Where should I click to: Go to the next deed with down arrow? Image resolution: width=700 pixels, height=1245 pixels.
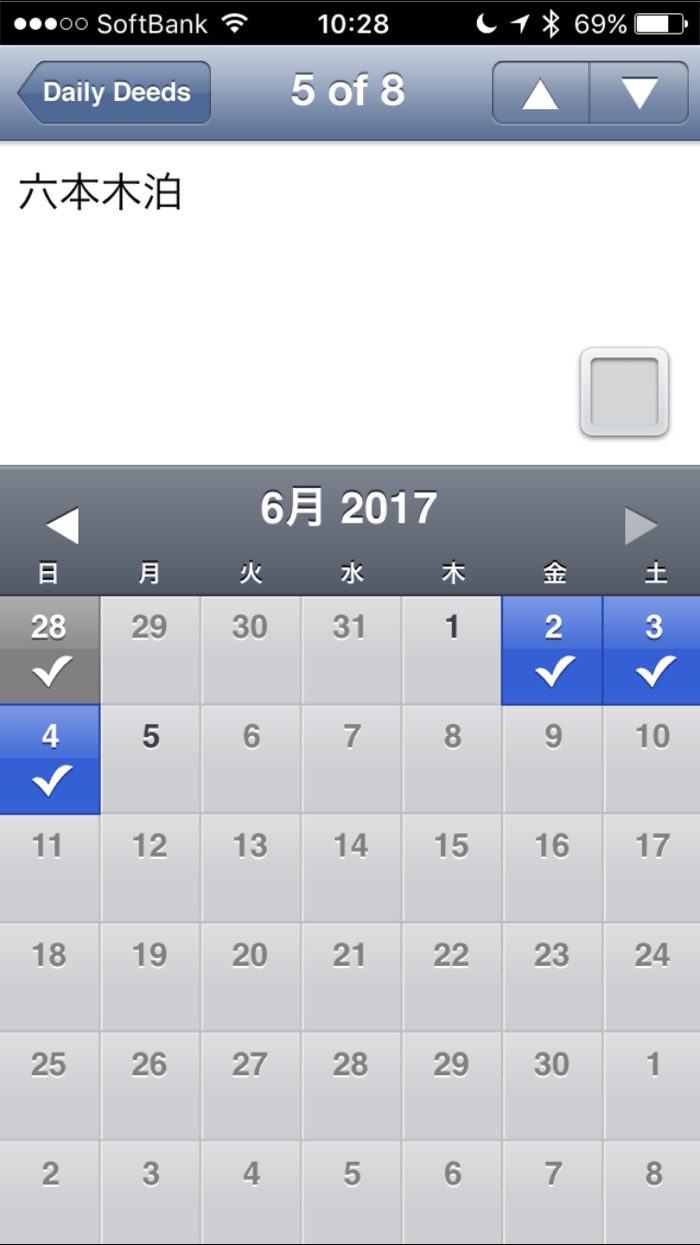click(639, 93)
